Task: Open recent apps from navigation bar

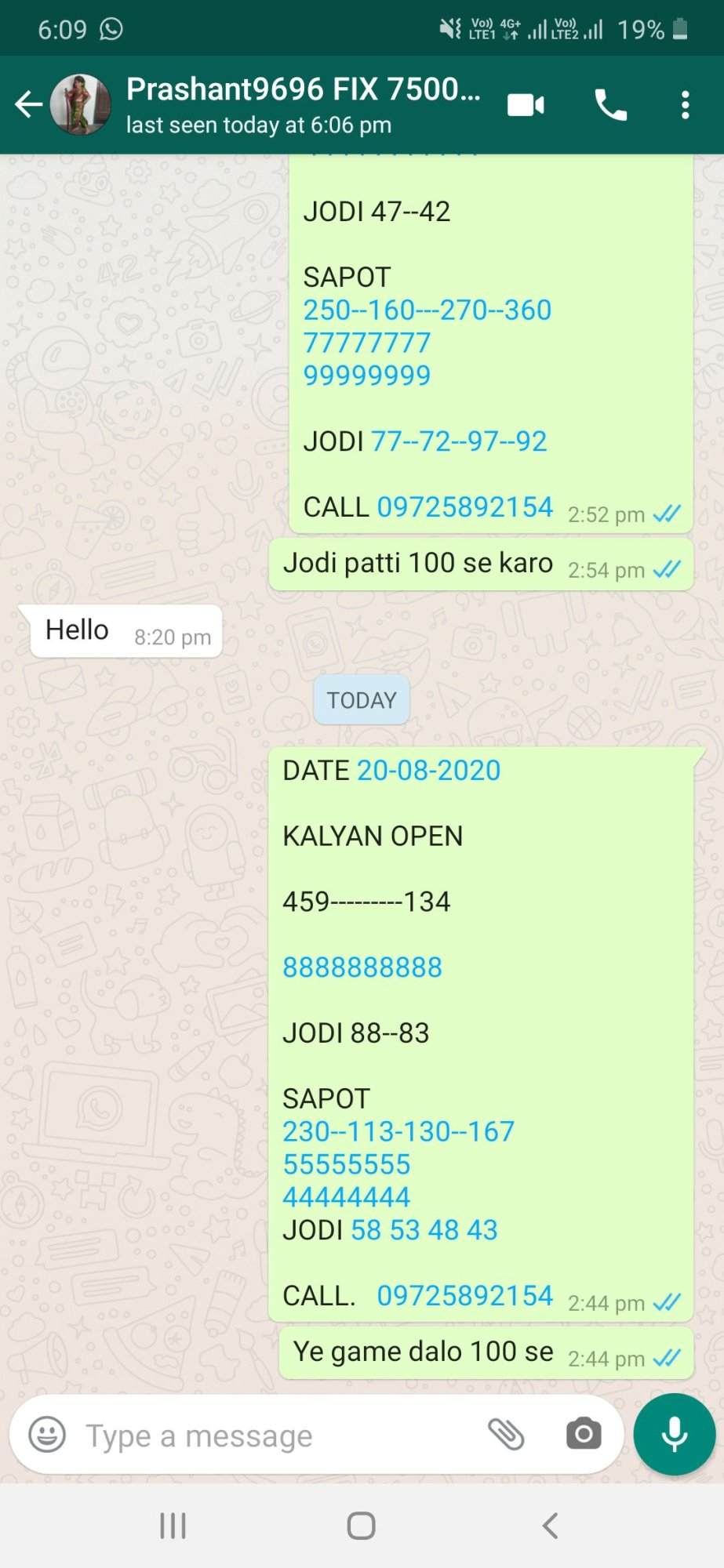Action: 173,1526
